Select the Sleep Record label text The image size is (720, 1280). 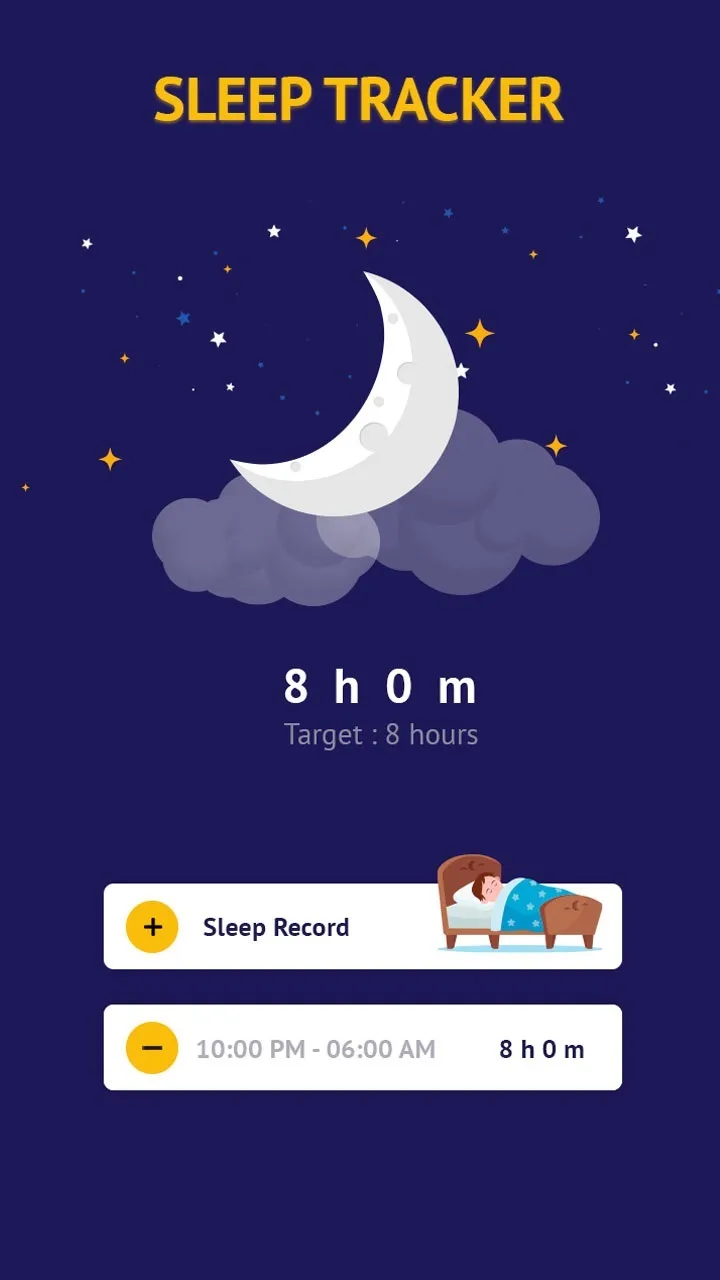coord(275,926)
